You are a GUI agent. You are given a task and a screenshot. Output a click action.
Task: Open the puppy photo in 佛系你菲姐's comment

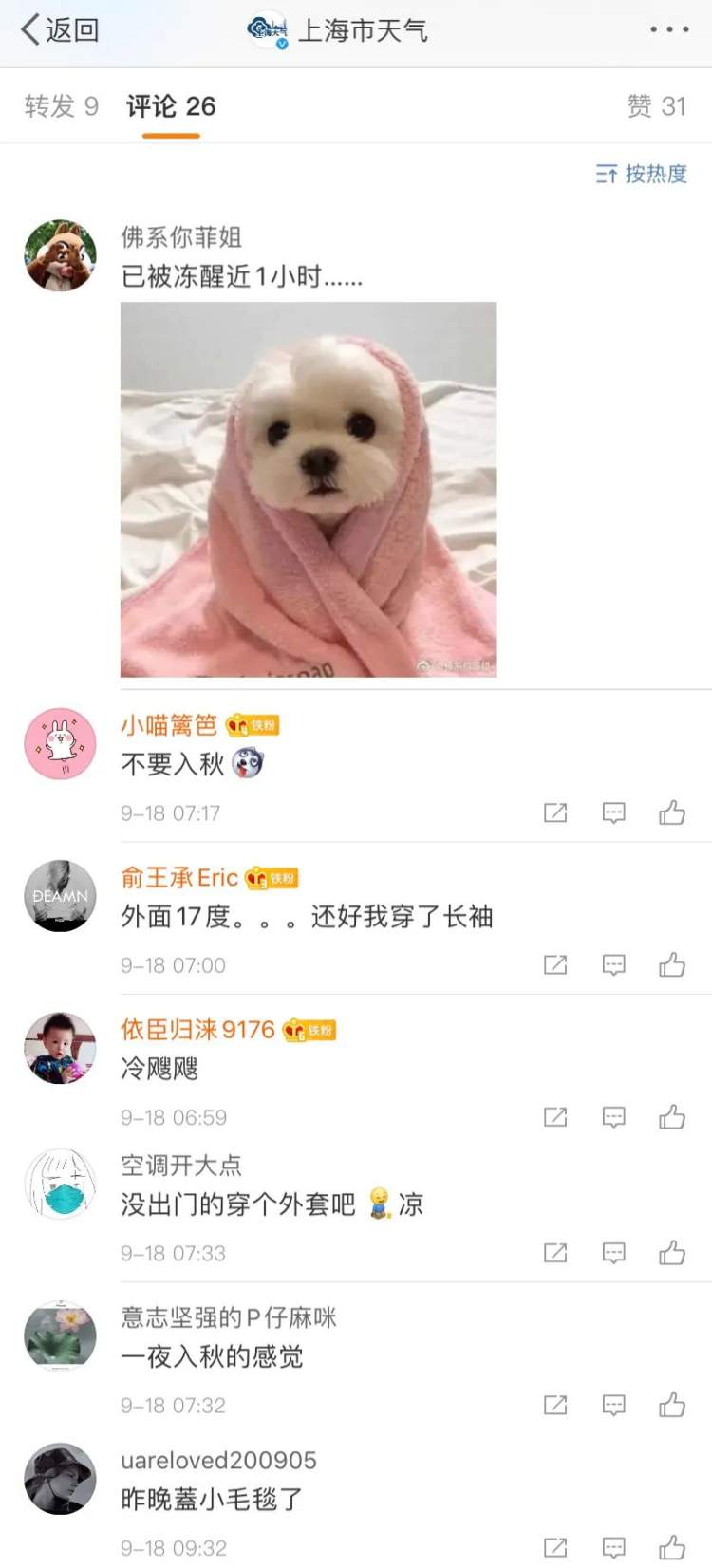(x=308, y=489)
